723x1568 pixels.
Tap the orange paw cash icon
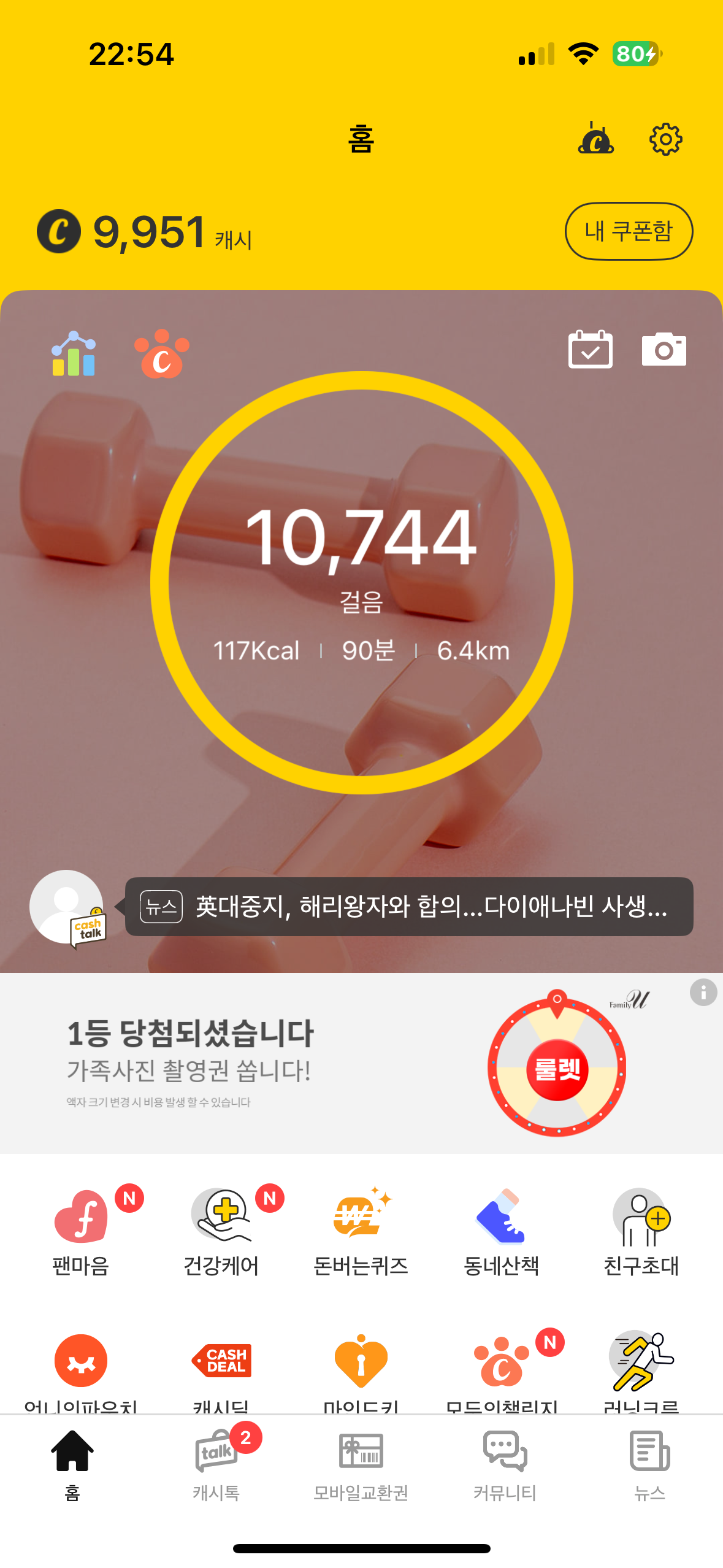click(x=162, y=355)
